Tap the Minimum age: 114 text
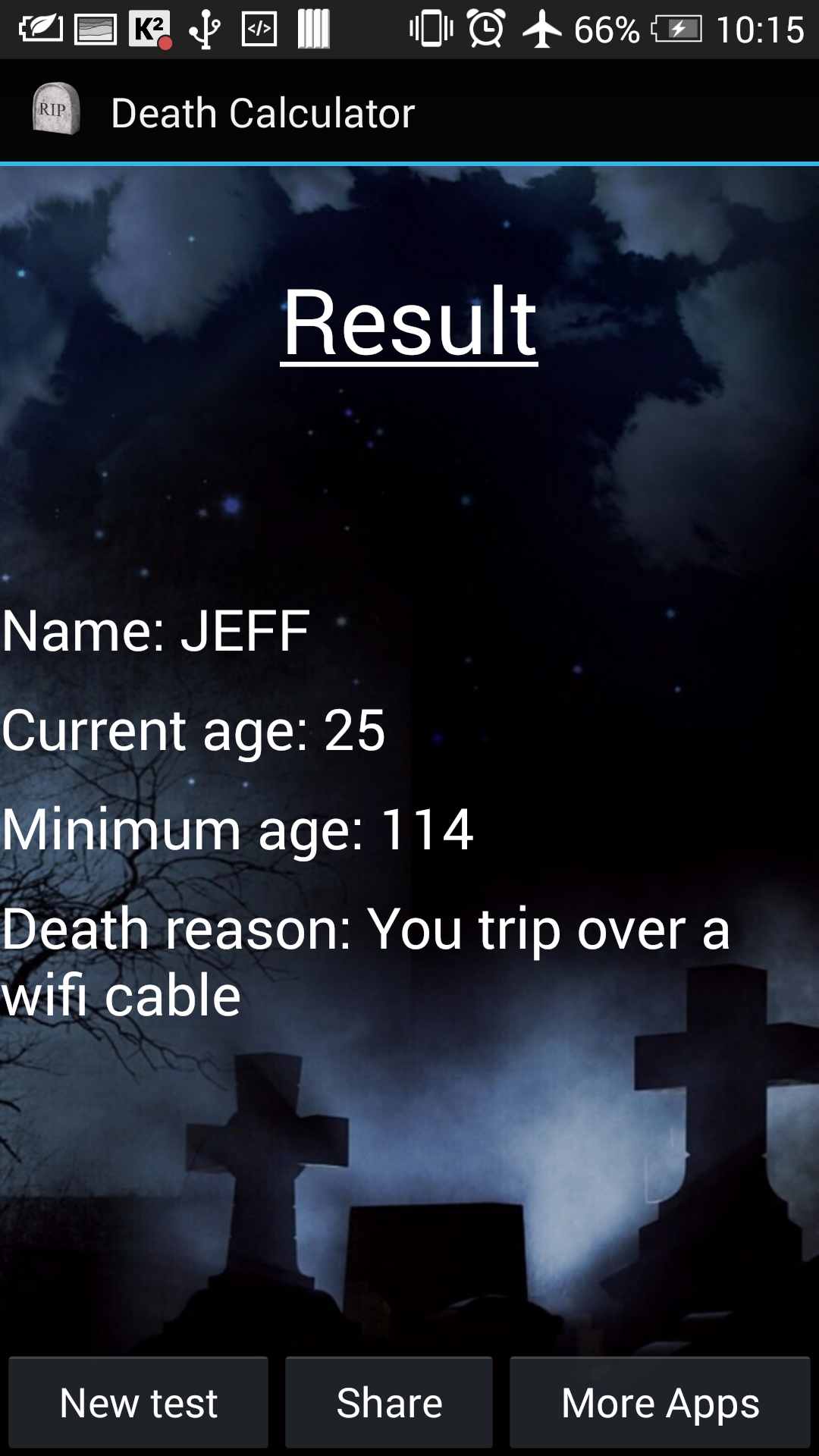Image resolution: width=819 pixels, height=1456 pixels. [x=237, y=833]
